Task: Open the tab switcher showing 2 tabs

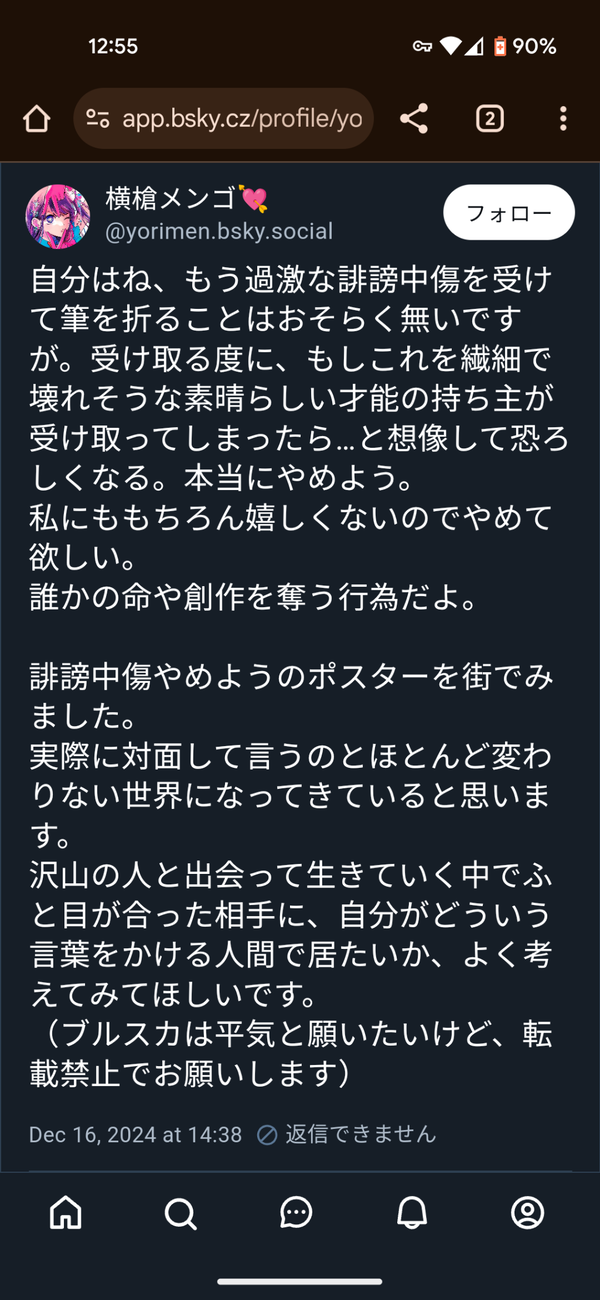Action: [x=489, y=119]
